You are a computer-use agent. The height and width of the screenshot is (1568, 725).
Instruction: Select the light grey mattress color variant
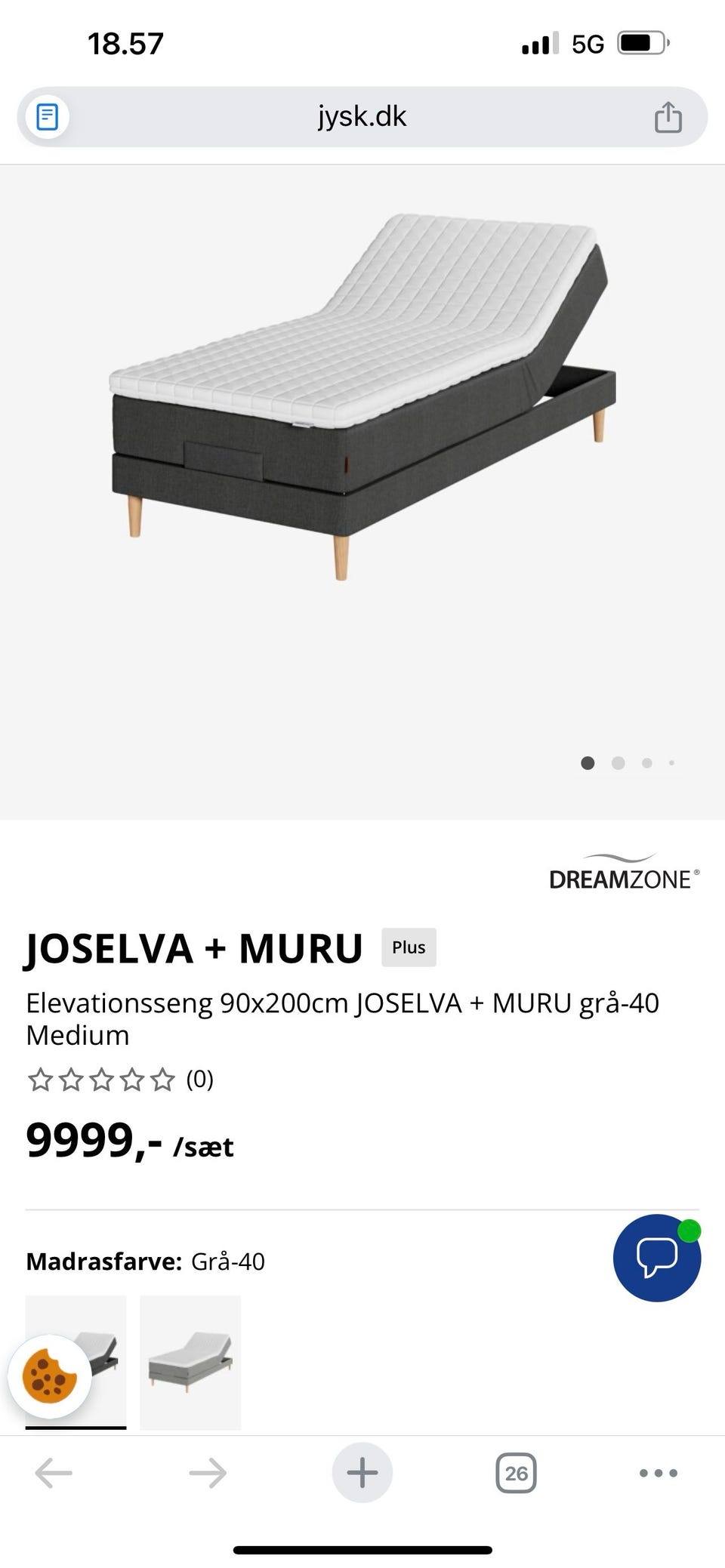coord(190,1361)
